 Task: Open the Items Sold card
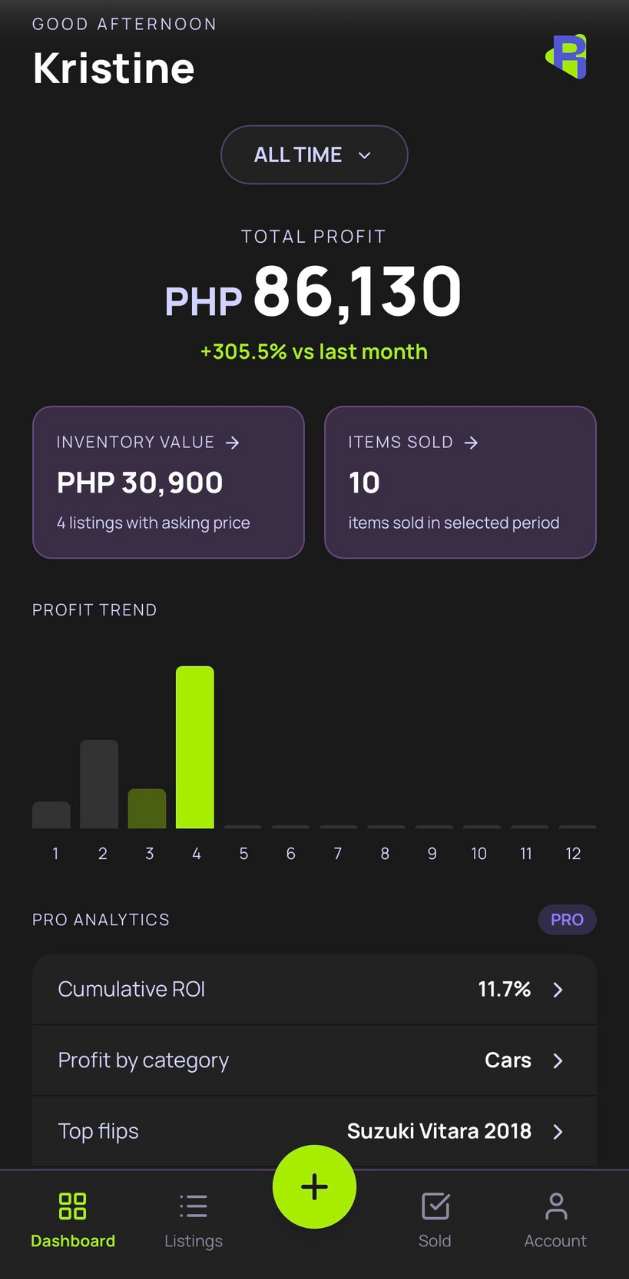460,482
